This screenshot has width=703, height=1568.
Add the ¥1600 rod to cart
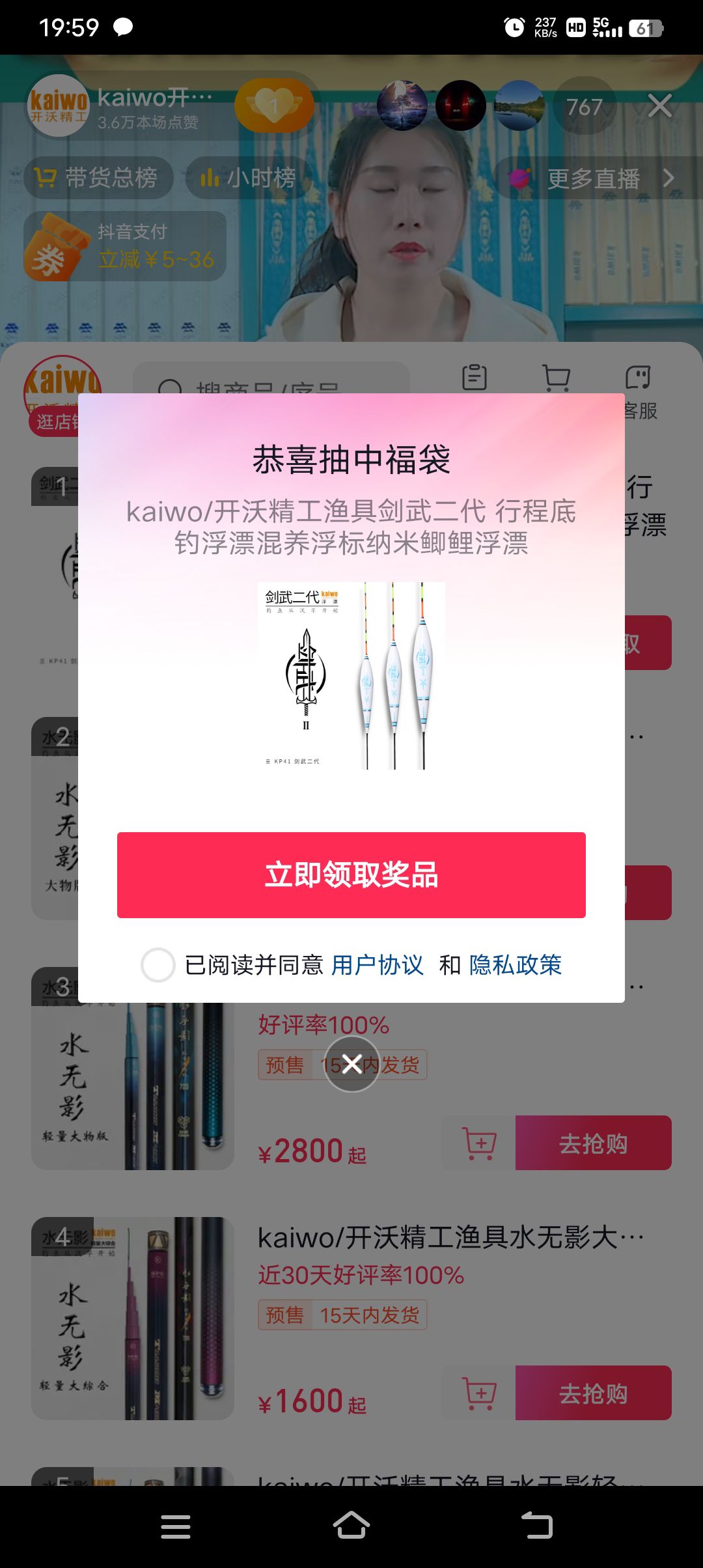[x=479, y=1393]
